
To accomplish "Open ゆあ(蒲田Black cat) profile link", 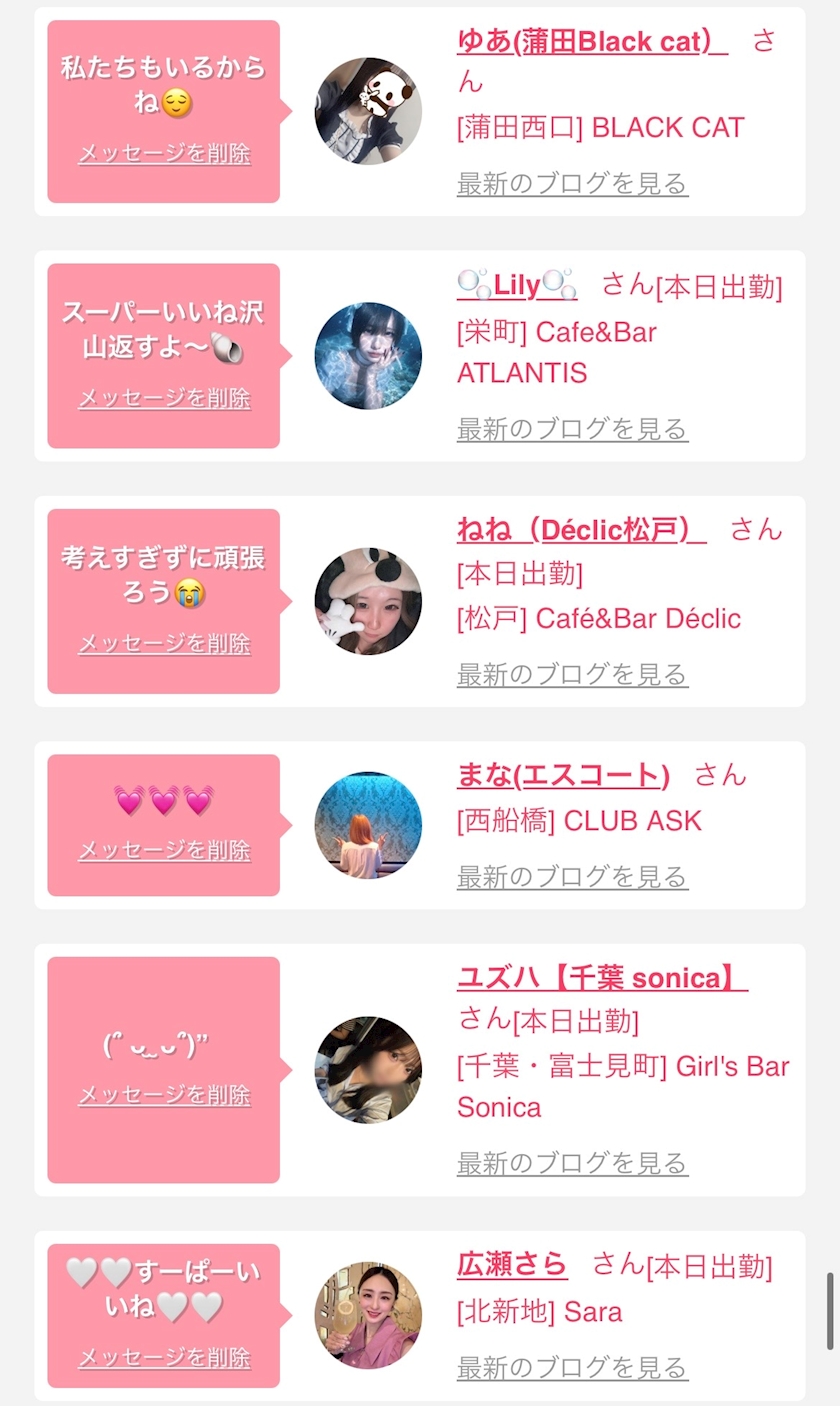I will coord(592,42).
